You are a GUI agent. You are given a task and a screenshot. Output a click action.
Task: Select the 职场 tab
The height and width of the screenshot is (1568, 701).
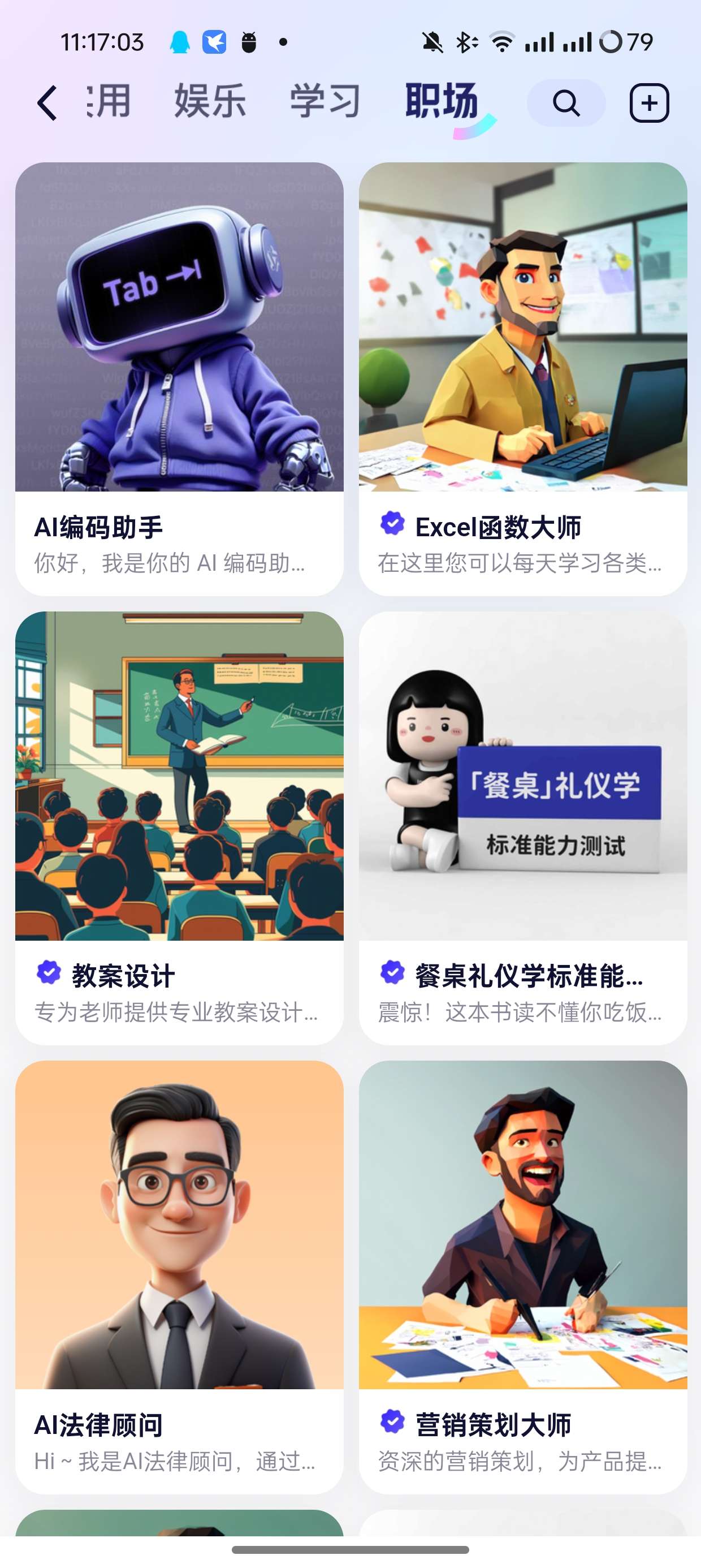tap(443, 101)
